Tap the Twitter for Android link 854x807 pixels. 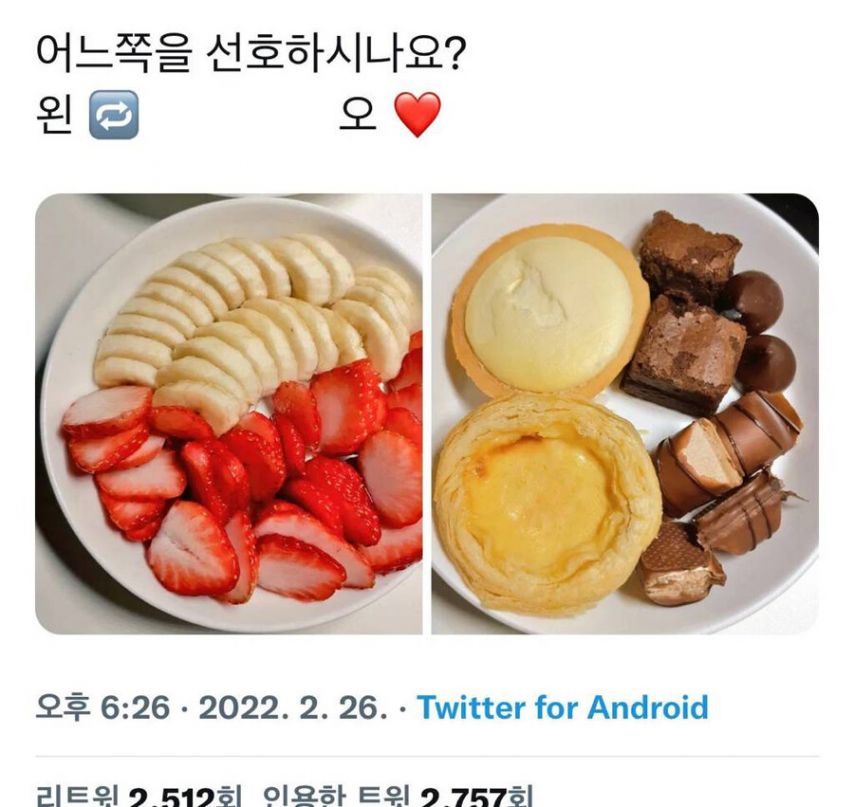pyautogui.click(x=562, y=708)
